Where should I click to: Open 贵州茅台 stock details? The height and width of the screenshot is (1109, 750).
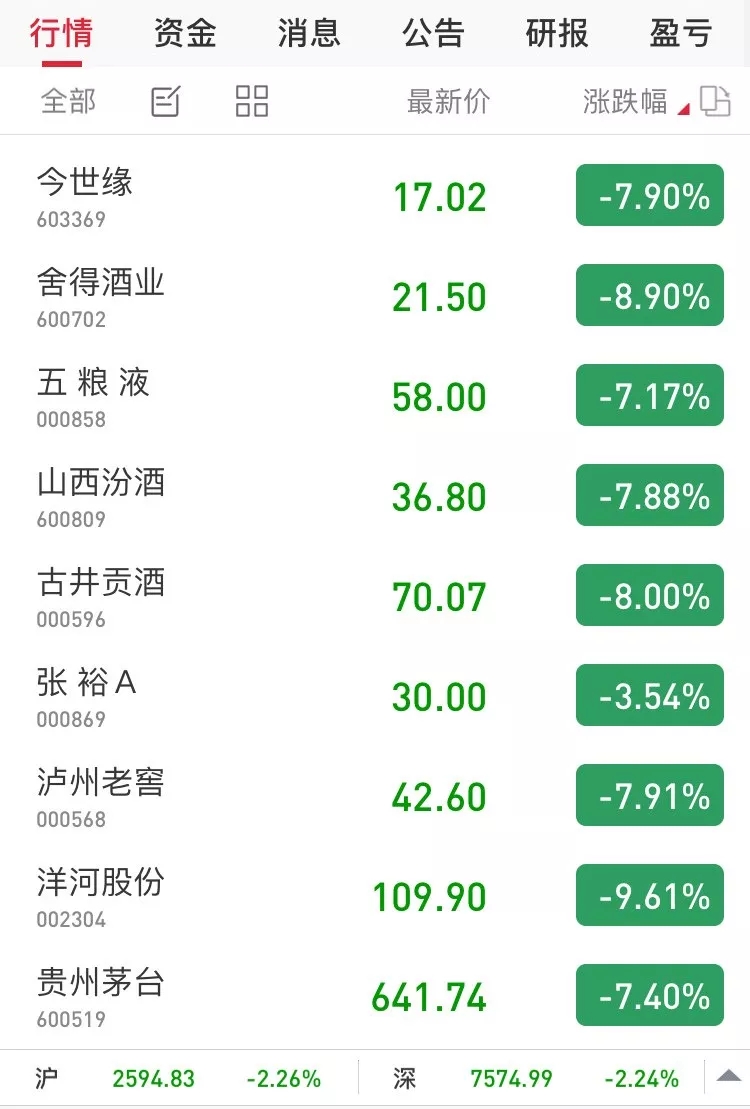pyautogui.click(x=100, y=996)
